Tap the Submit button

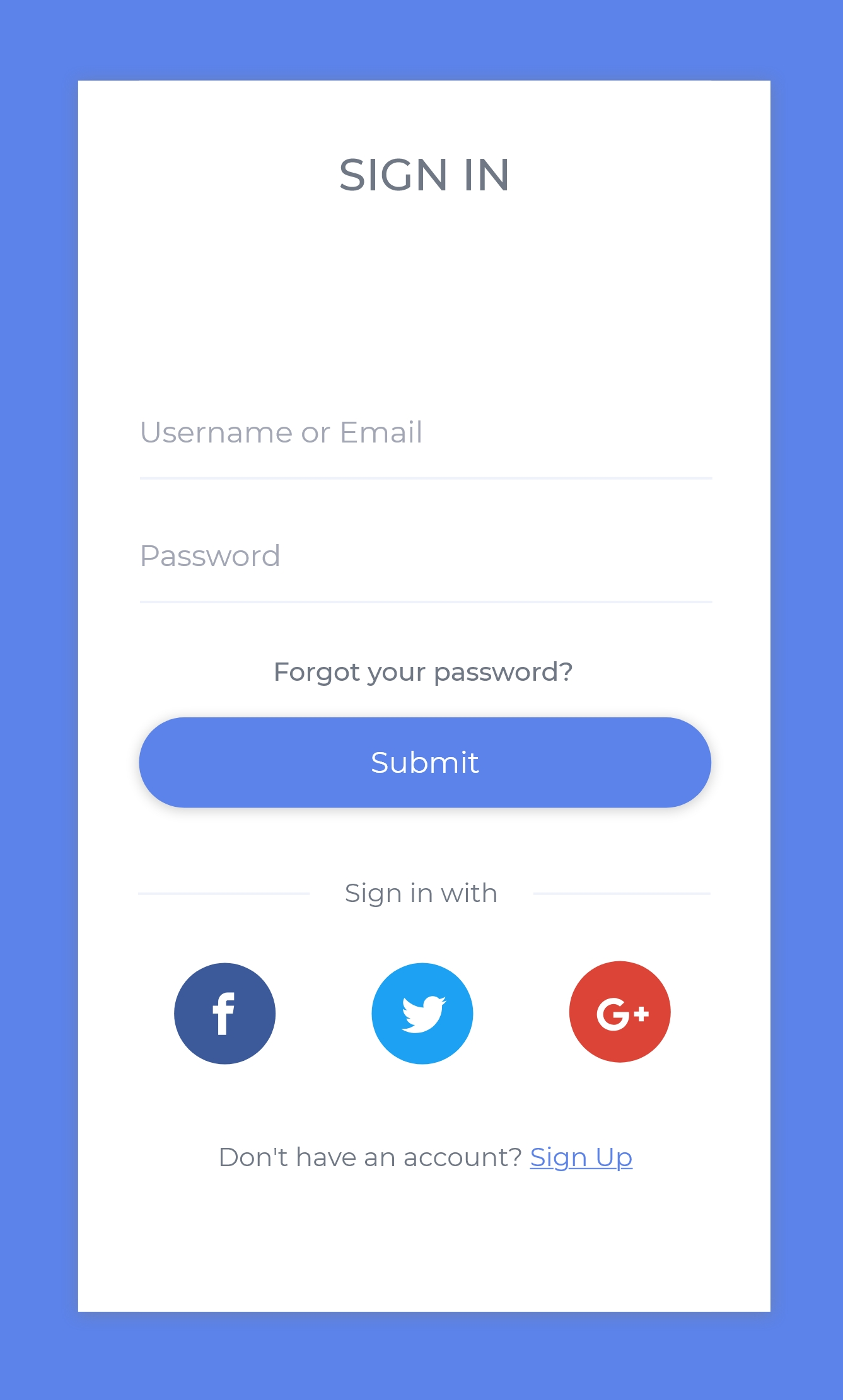(x=425, y=762)
